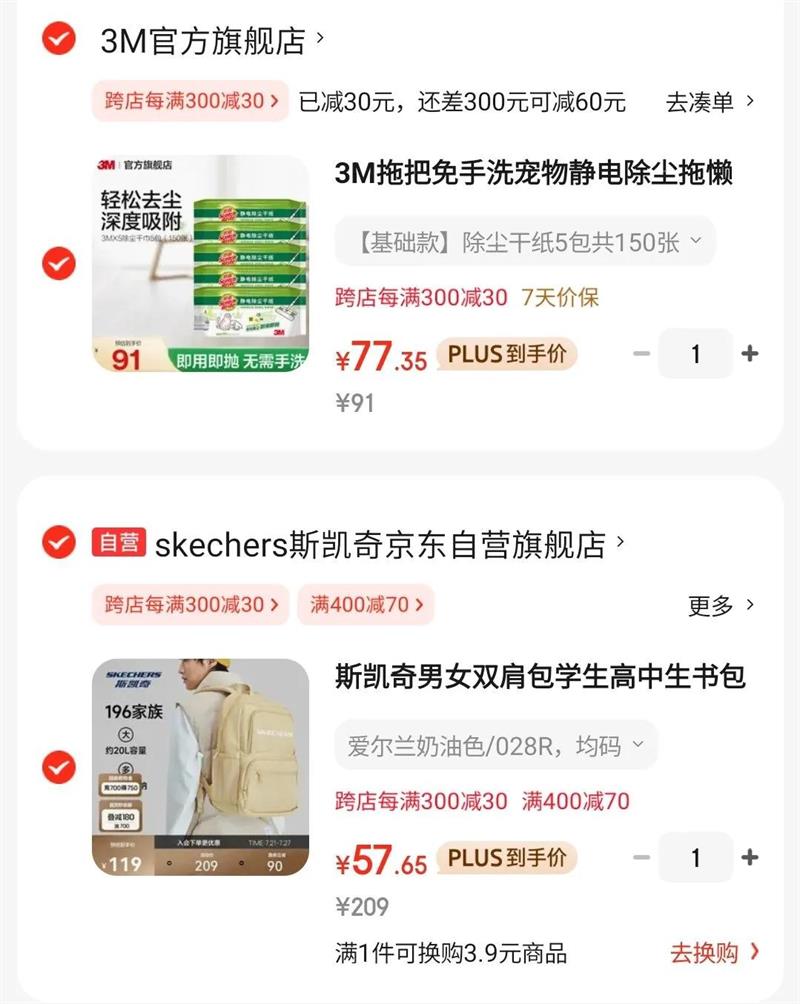Open the 3M store's 跨店每满300减30 promo chip

[x=191, y=101]
